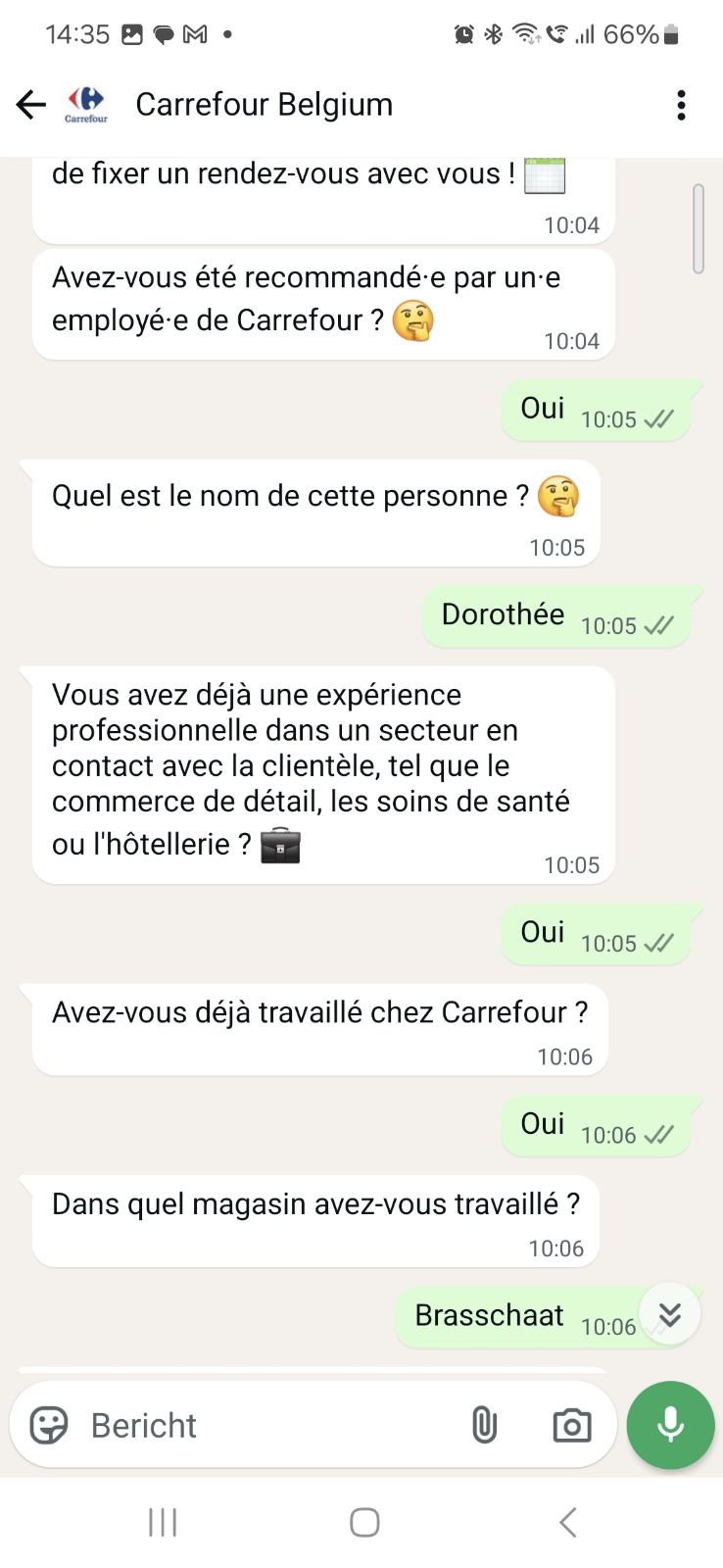Open the three-dot overflow menu
Image resolution: width=723 pixels, height=1568 pixels.
coord(681,105)
